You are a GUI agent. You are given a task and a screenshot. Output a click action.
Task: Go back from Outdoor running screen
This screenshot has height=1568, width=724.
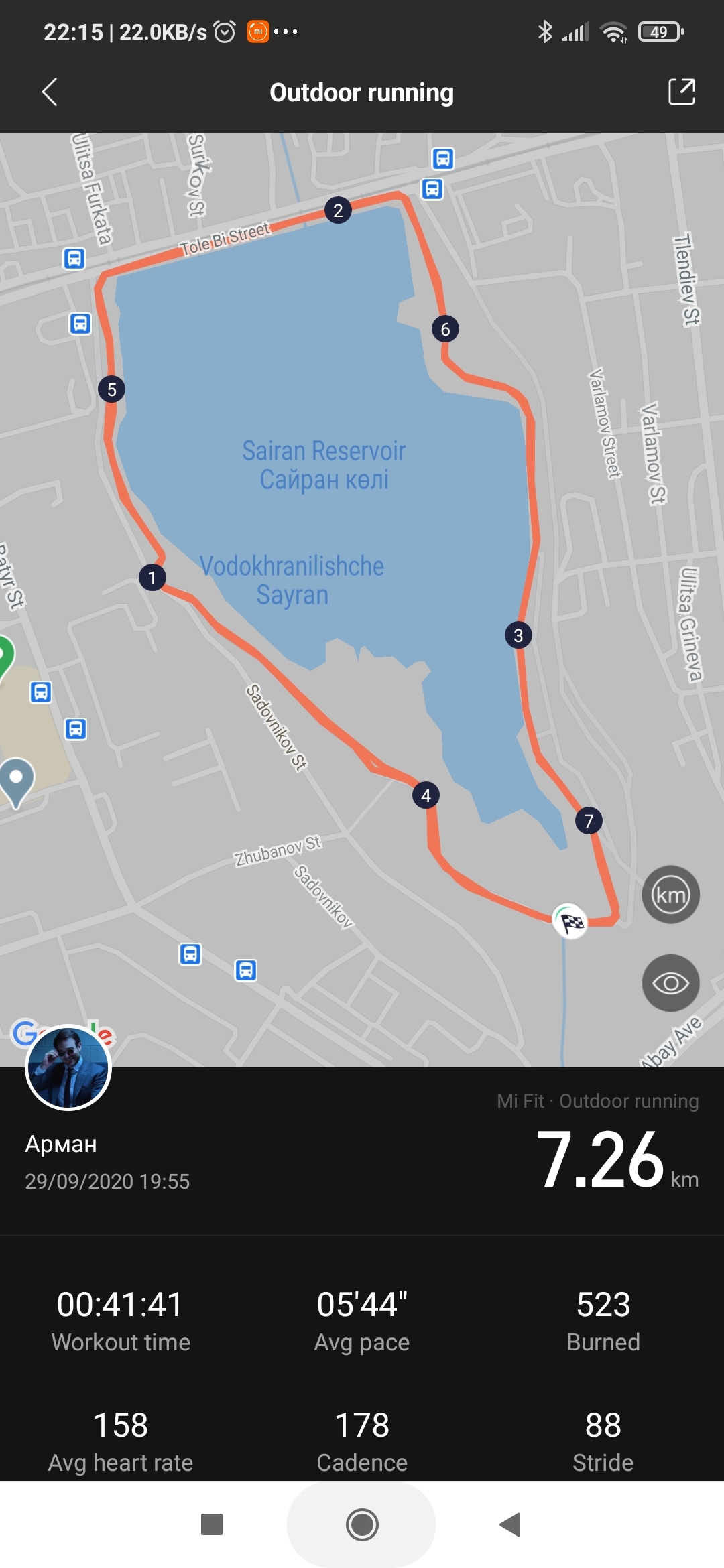coord(50,92)
